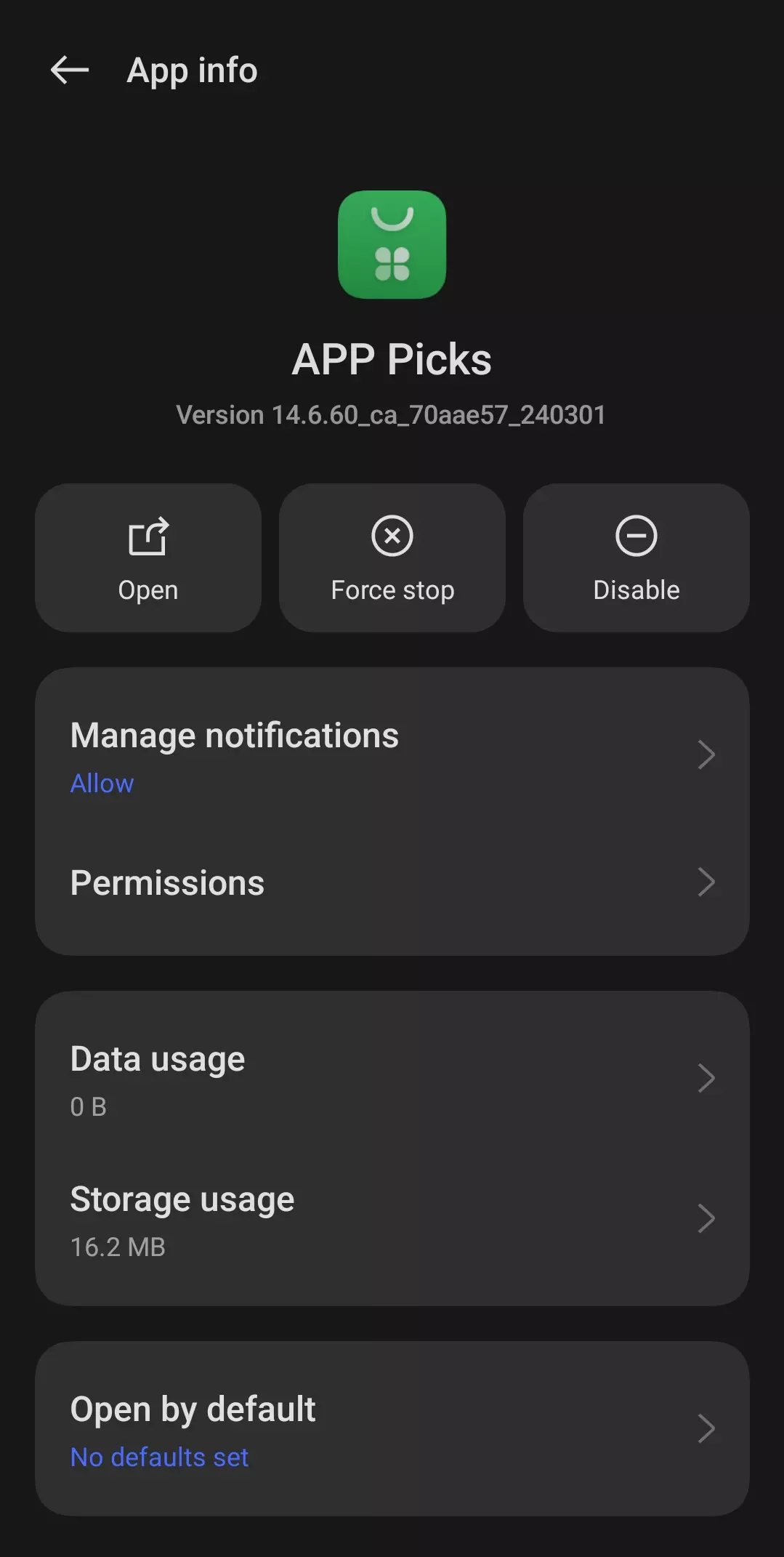Screen dimensions: 784x1557
Task: Open Storage usage details
Action: (392, 1218)
